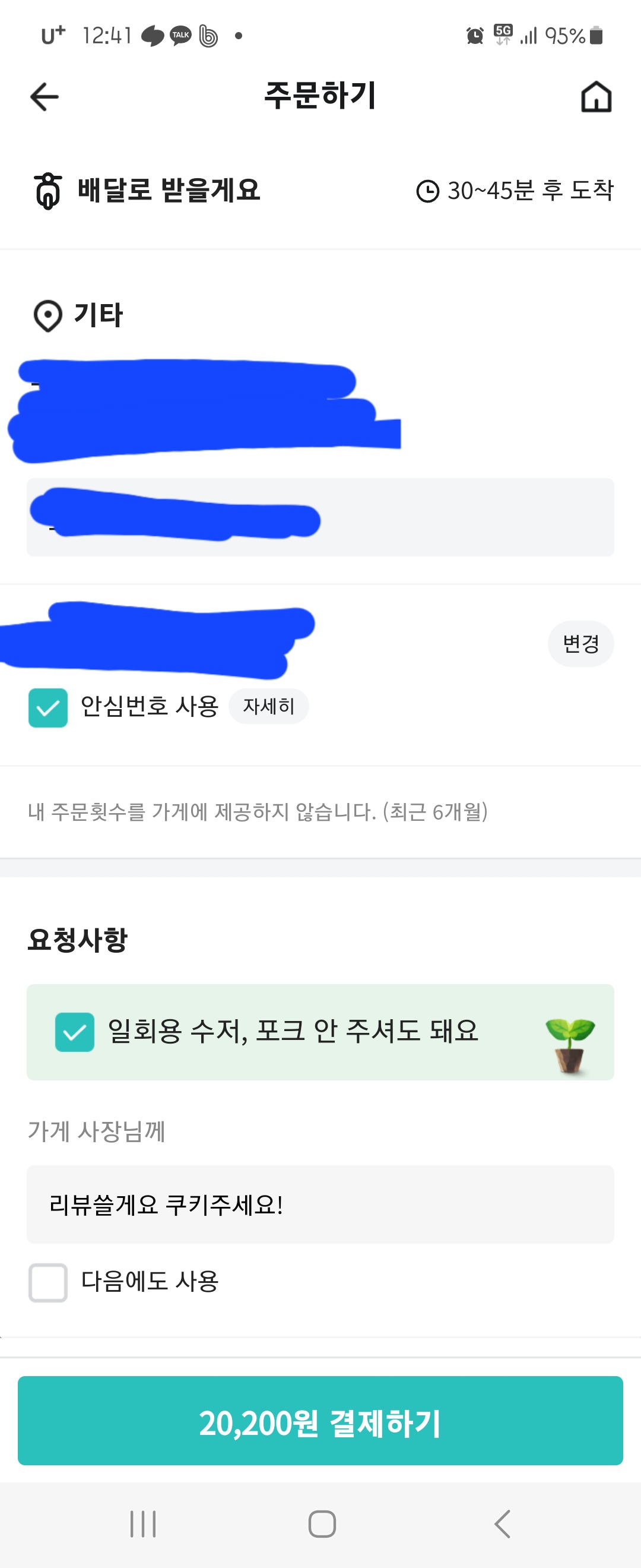Check the 다음에도 사용 checkbox
Image resolution: width=641 pixels, height=1568 pixels.
[x=48, y=1282]
